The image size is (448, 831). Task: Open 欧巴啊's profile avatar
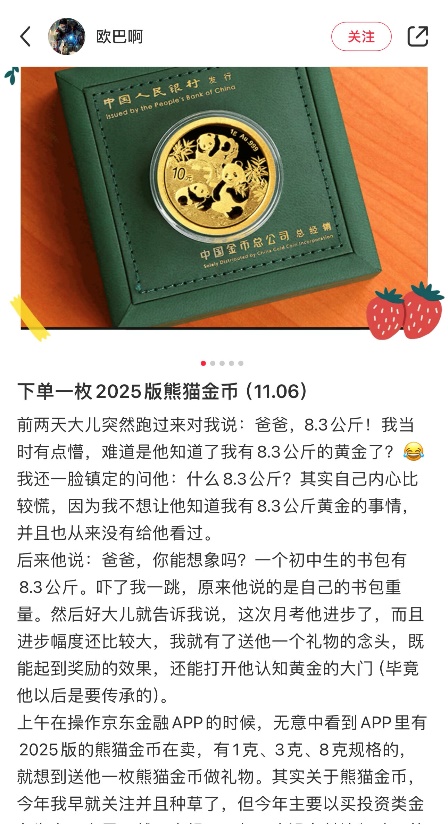coord(66,37)
